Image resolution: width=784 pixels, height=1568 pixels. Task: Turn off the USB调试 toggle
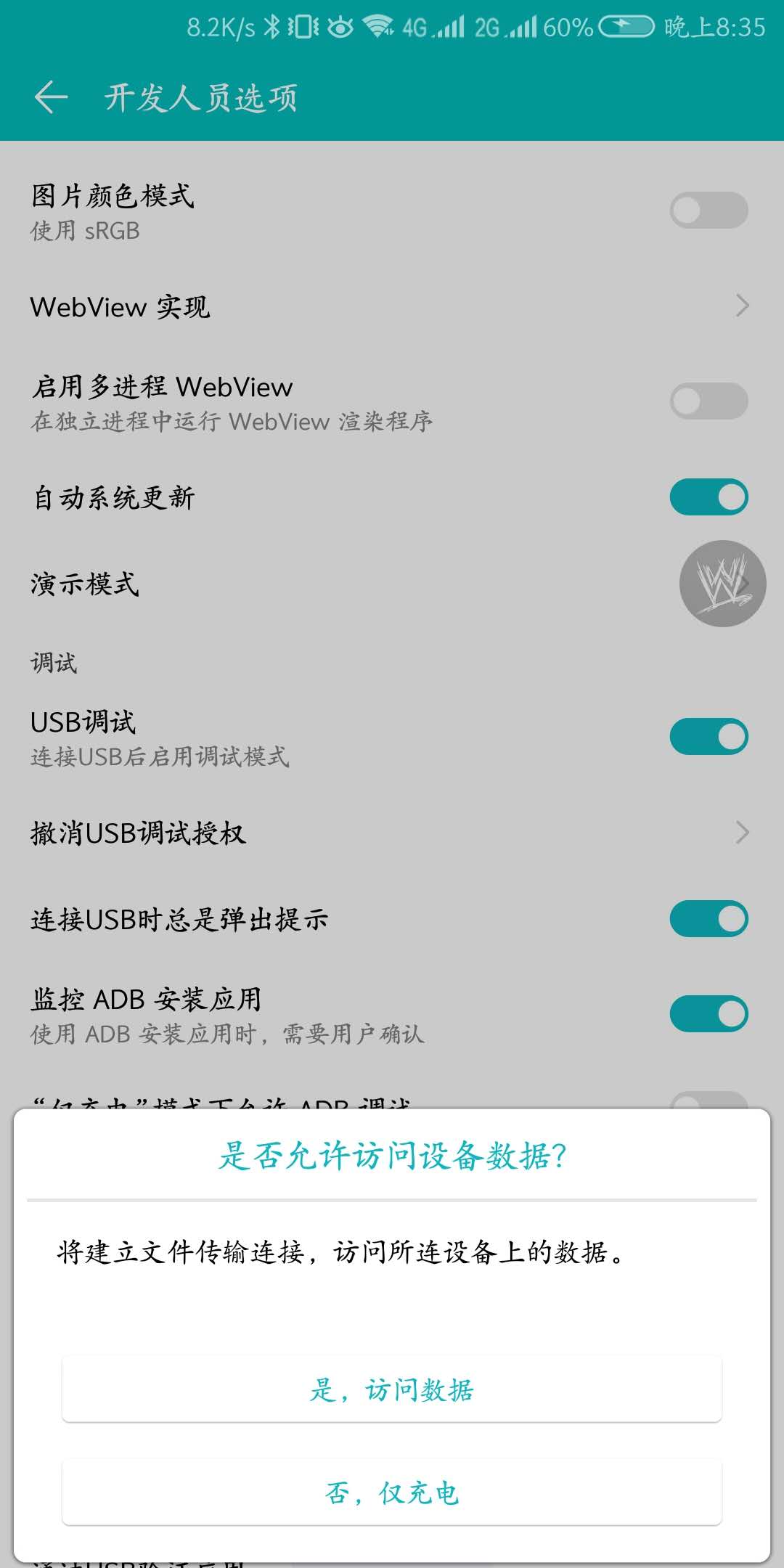(708, 735)
